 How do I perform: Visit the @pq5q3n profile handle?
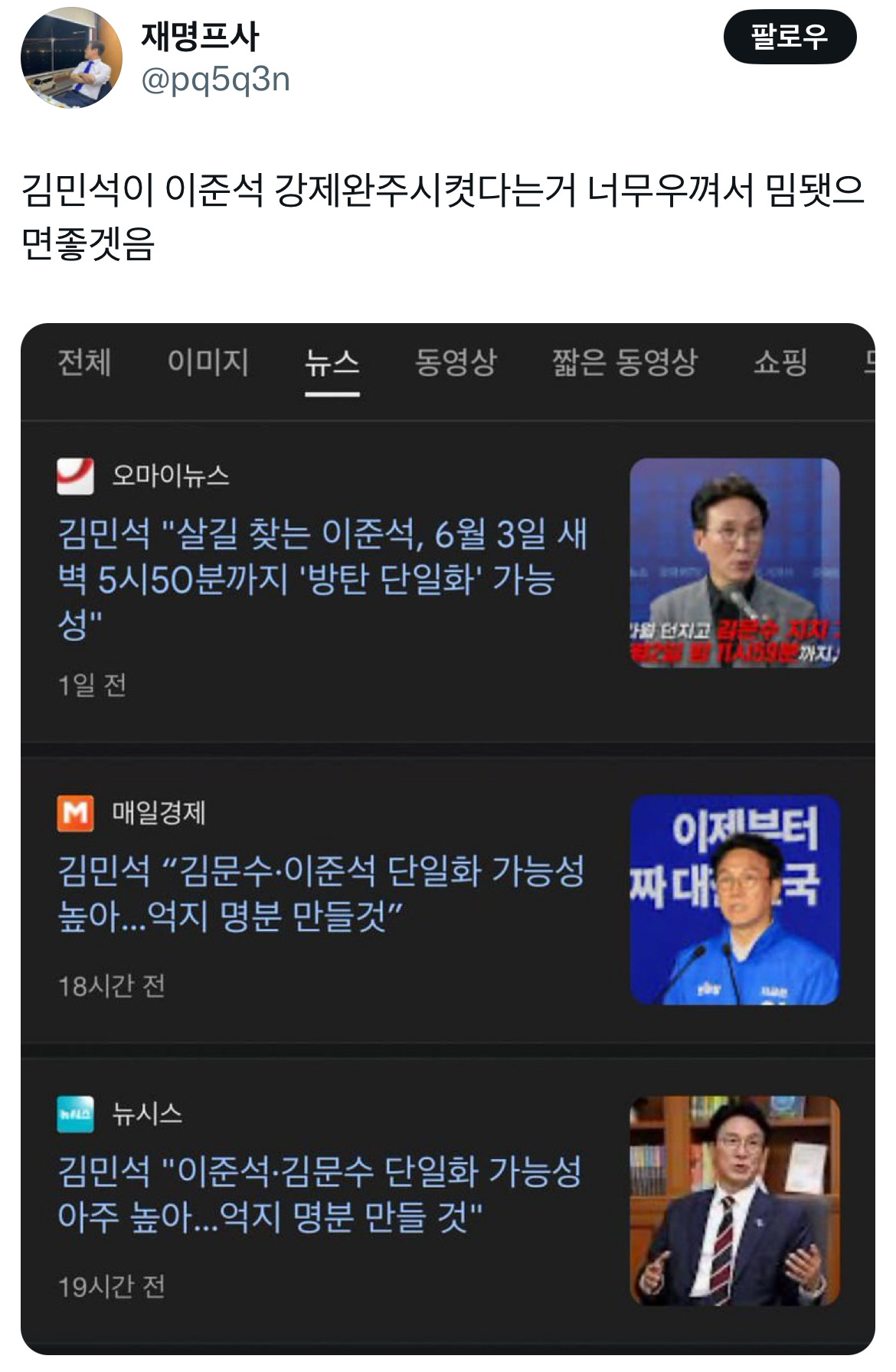(x=215, y=80)
